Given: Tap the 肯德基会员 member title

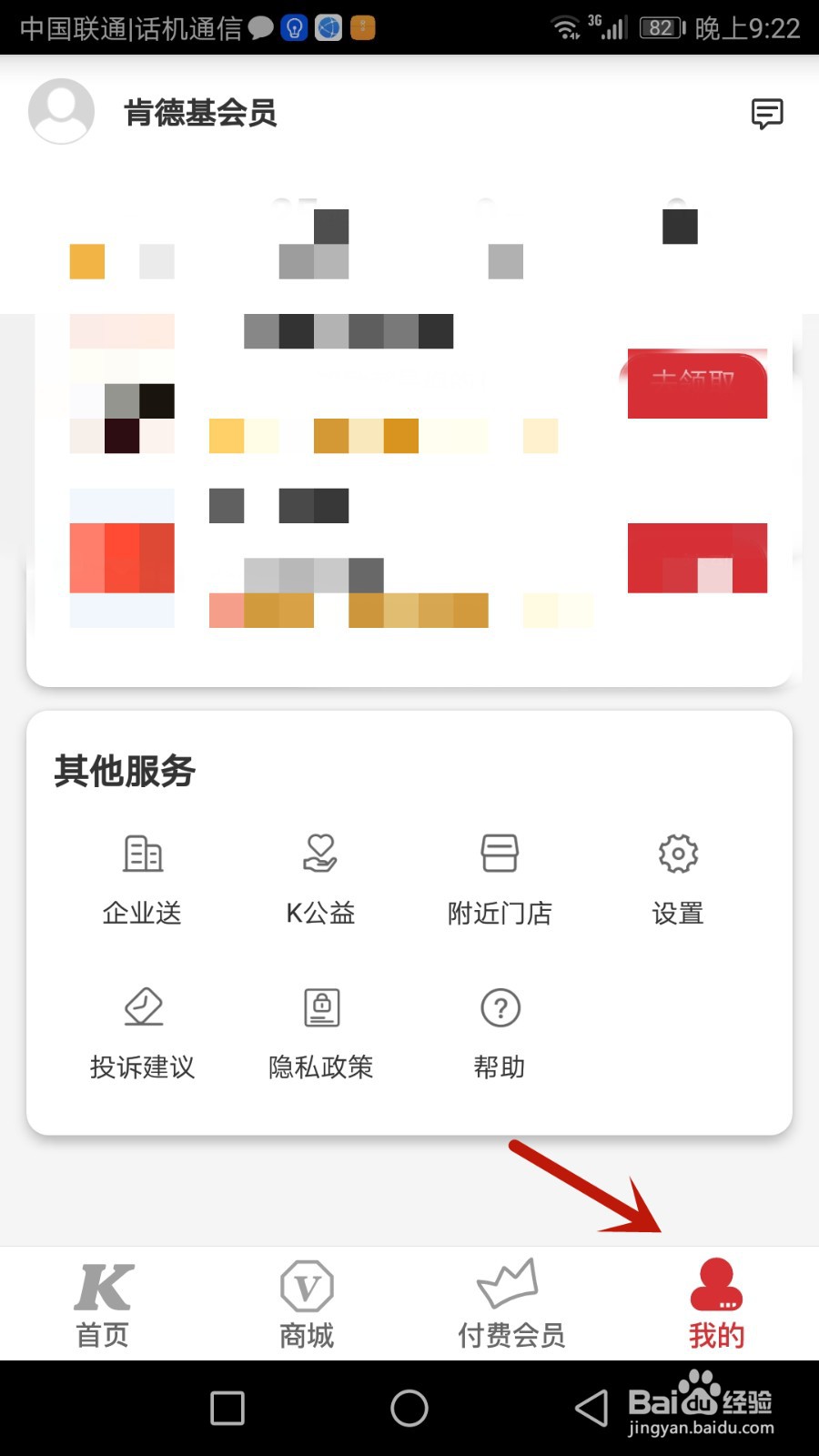Looking at the screenshot, I should (201, 113).
